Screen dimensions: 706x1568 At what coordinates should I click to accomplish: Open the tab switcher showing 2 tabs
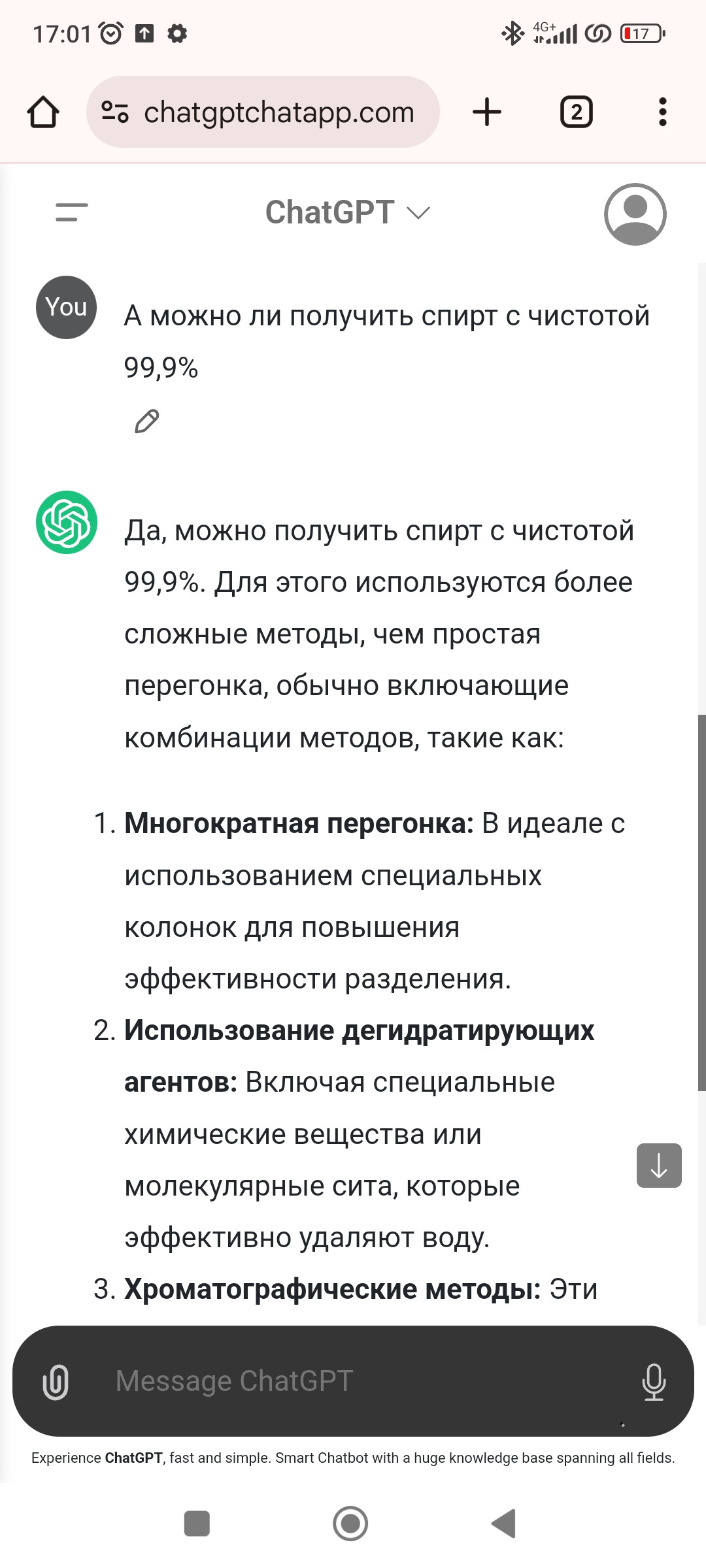(576, 112)
